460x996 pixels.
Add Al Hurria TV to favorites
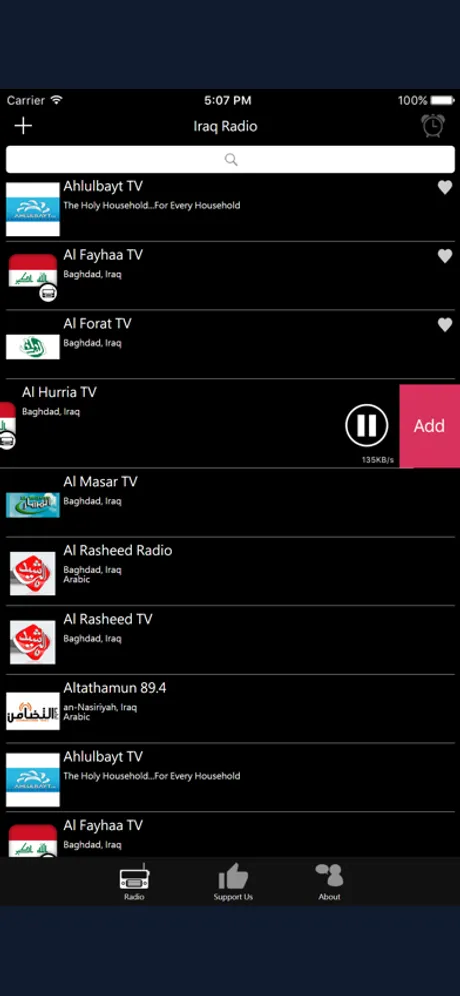coord(430,426)
